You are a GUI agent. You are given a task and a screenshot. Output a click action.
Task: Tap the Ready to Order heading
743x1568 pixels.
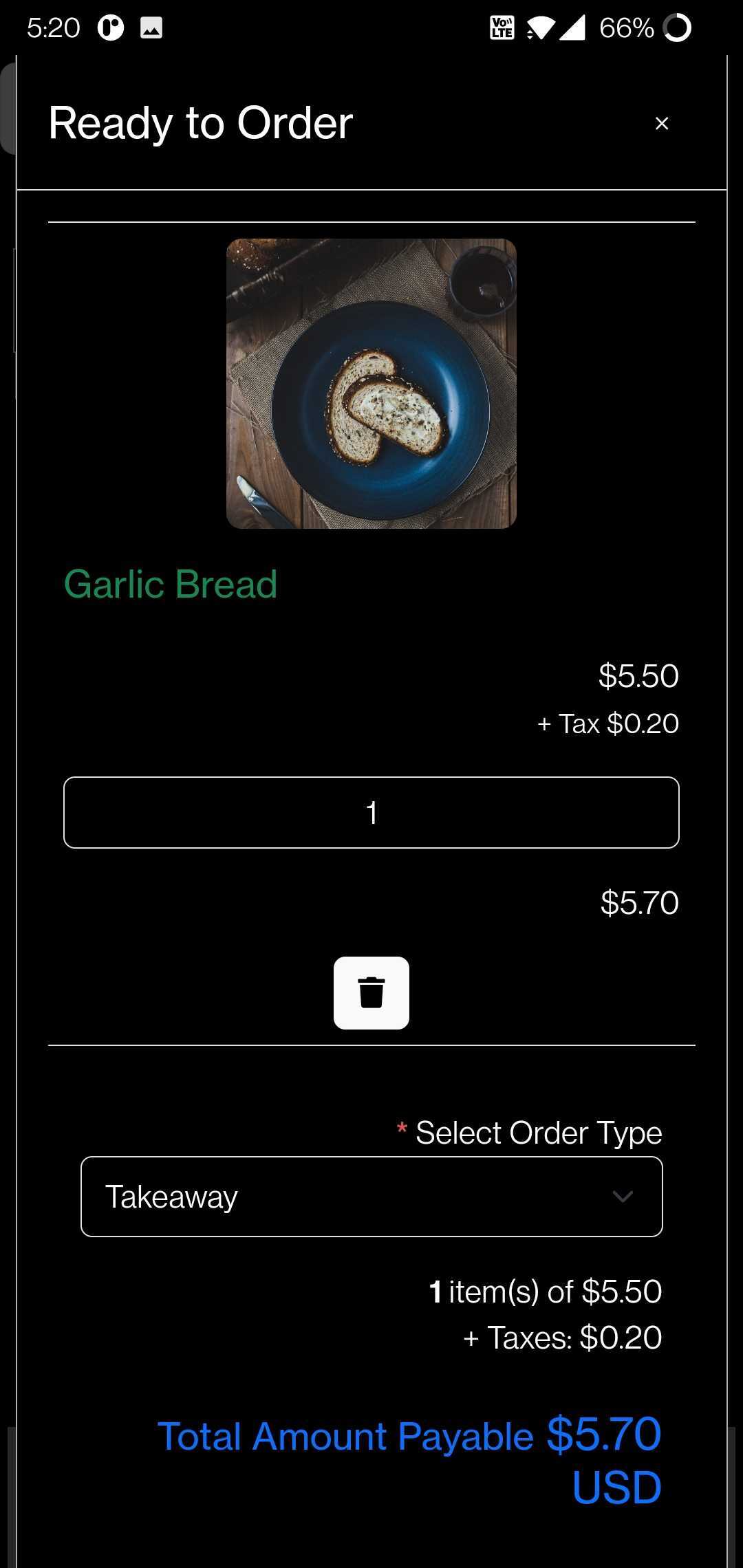[x=200, y=124]
